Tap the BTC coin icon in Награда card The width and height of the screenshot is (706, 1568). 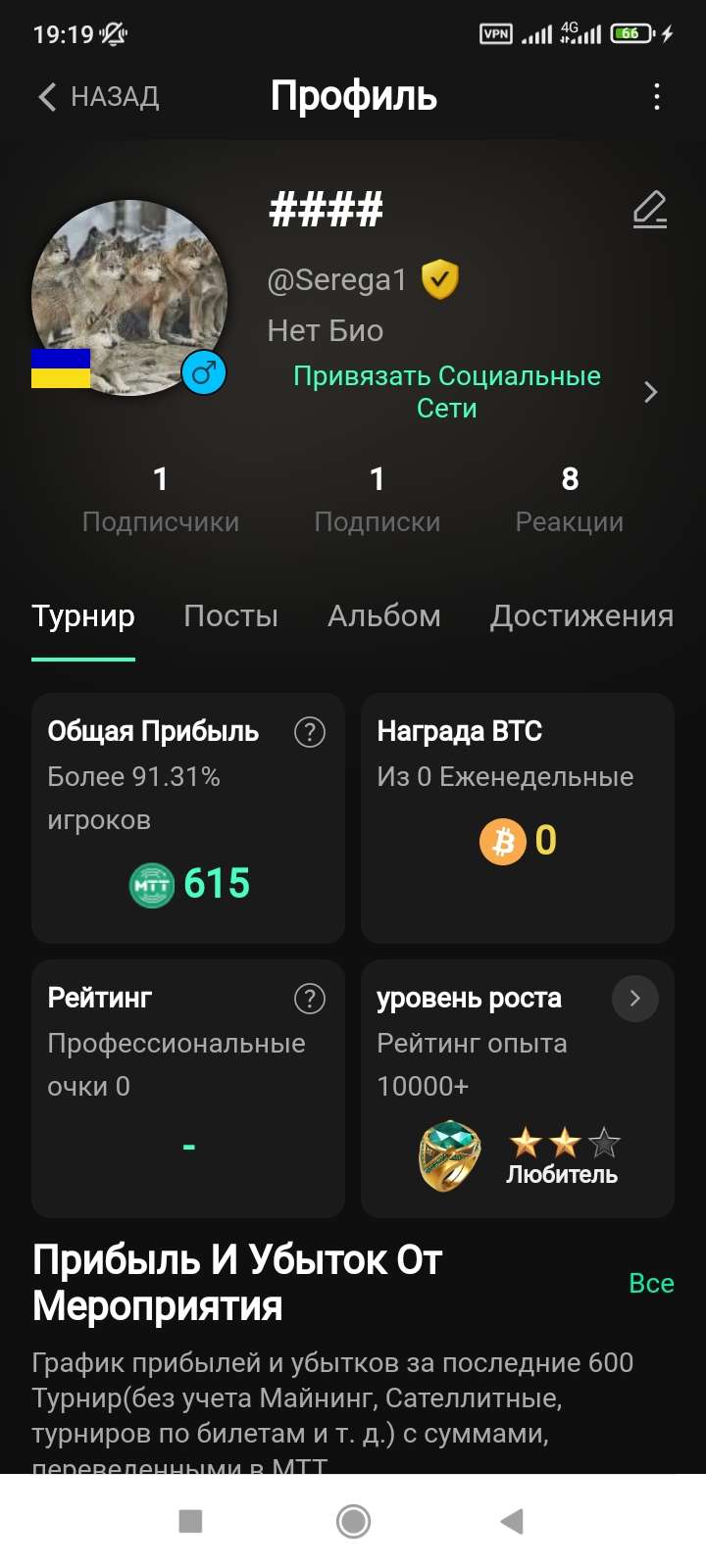pyautogui.click(x=502, y=841)
